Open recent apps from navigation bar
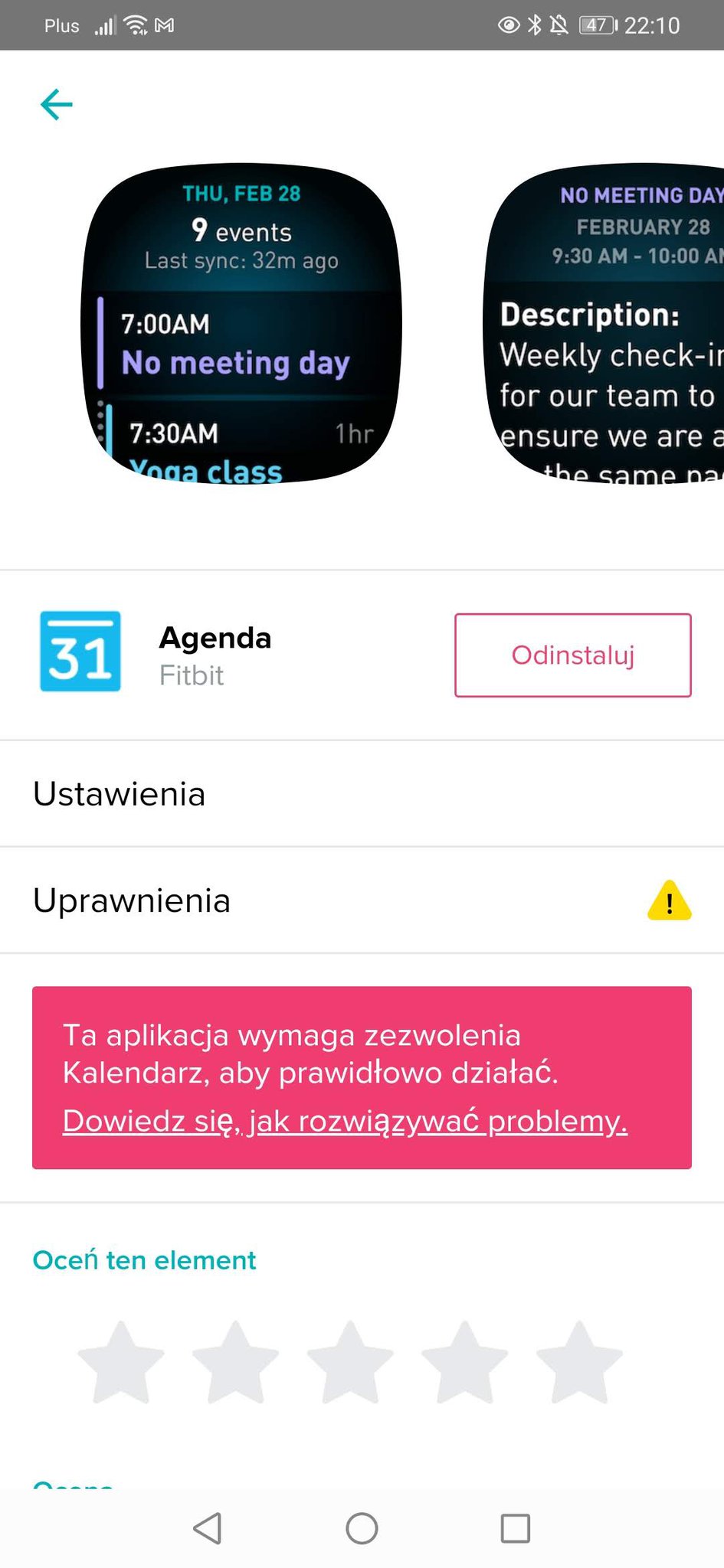Screen dimensions: 724x1568 [515, 1529]
